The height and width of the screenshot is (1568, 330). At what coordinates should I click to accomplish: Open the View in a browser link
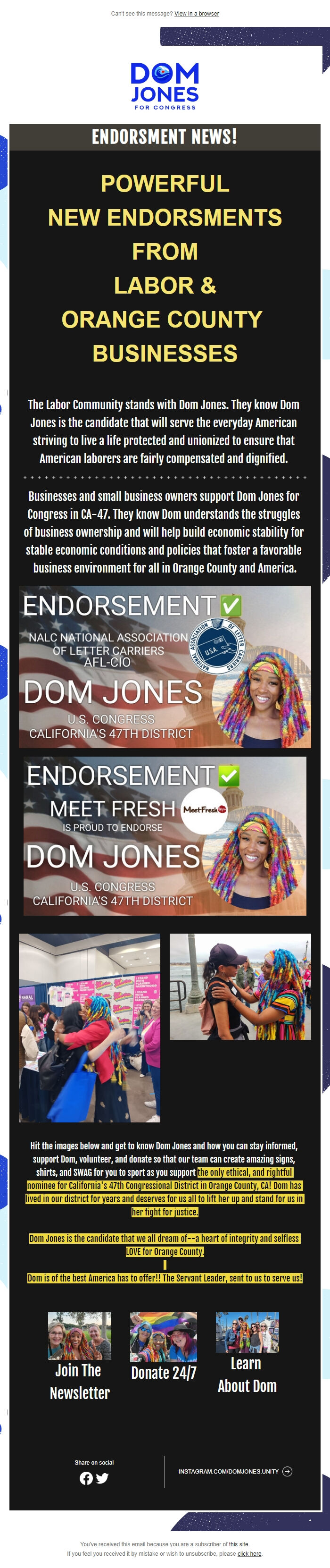(x=196, y=13)
